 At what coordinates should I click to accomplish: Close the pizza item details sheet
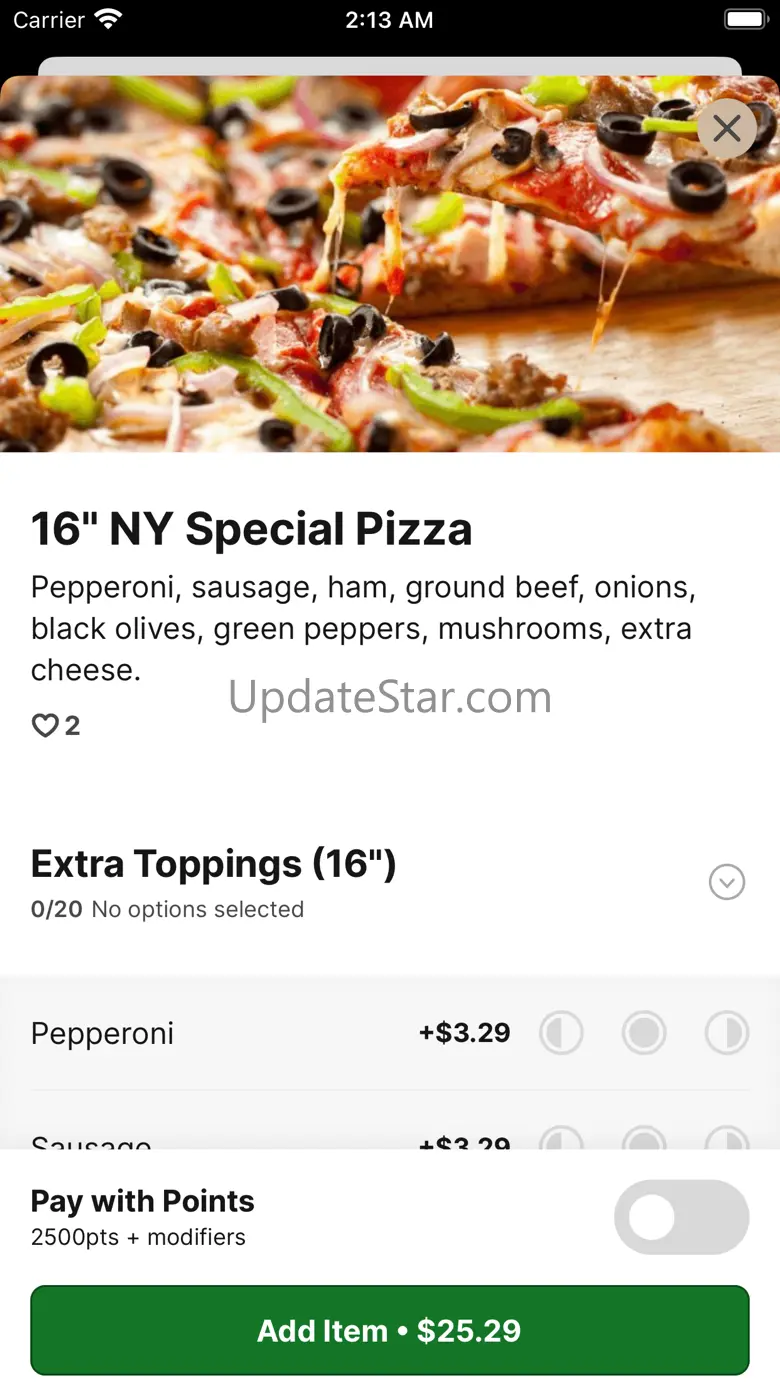pos(727,128)
